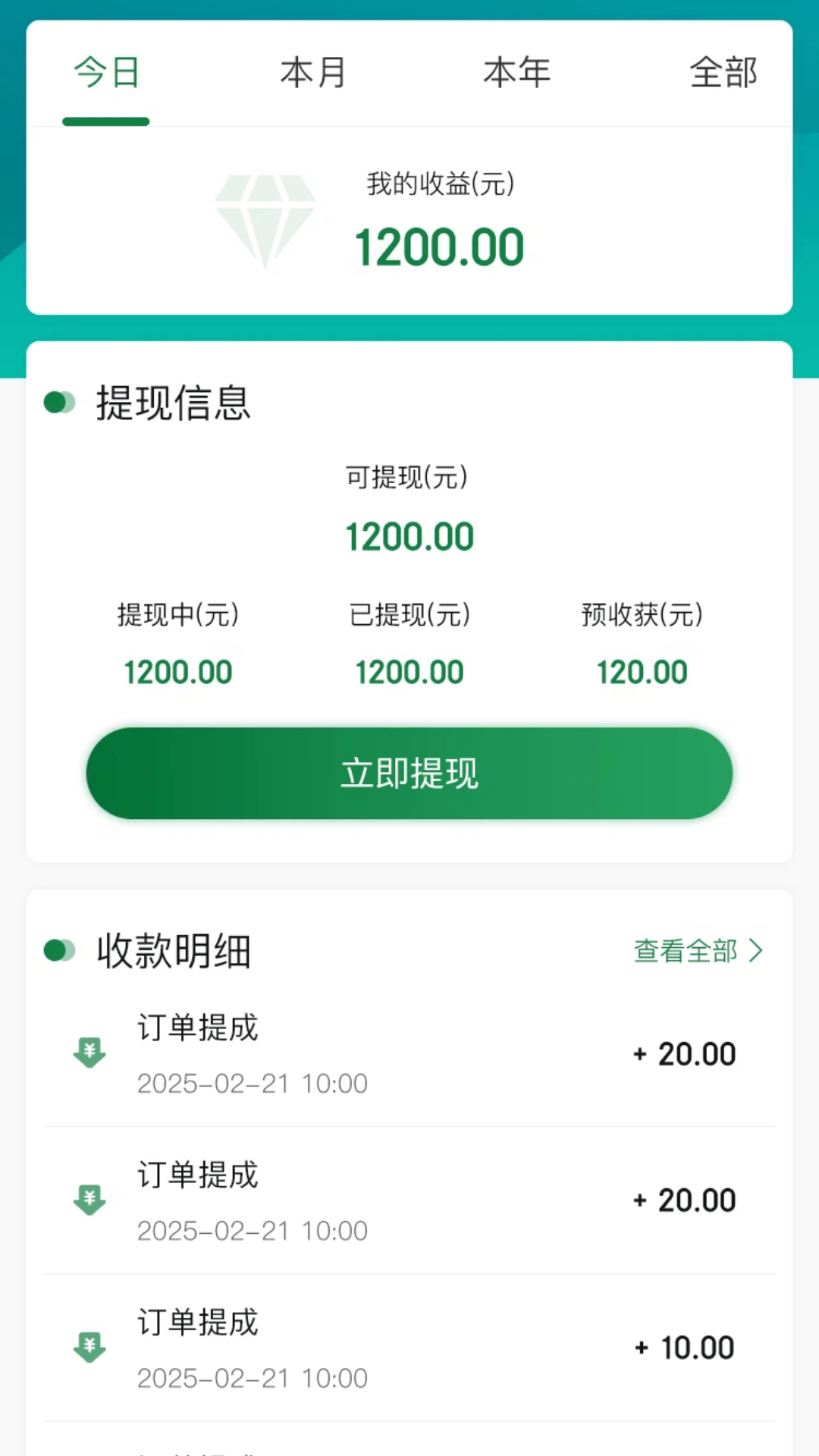The image size is (819, 1456).
Task: Click the 已提现 amount of 1200.00
Action: (x=409, y=671)
